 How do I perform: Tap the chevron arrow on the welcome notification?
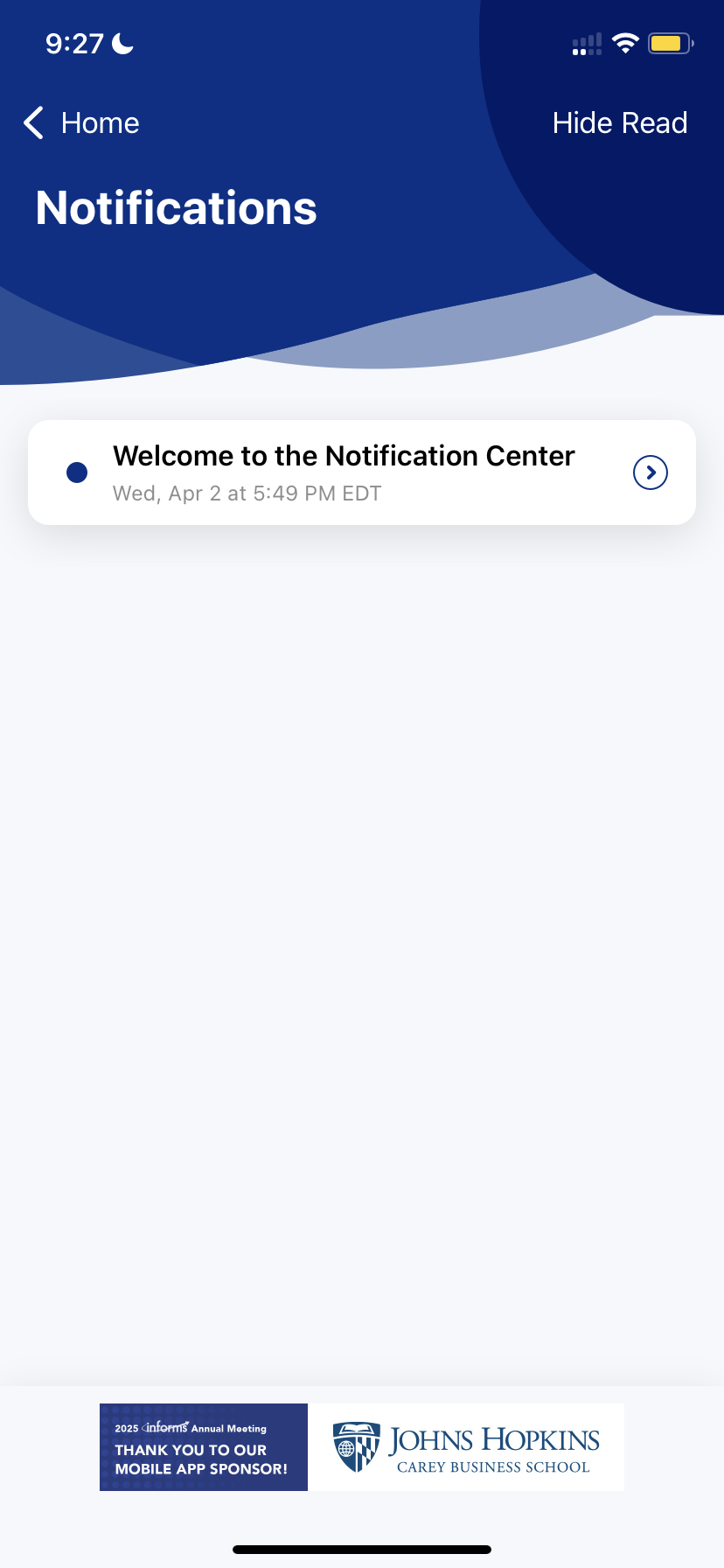tap(650, 472)
